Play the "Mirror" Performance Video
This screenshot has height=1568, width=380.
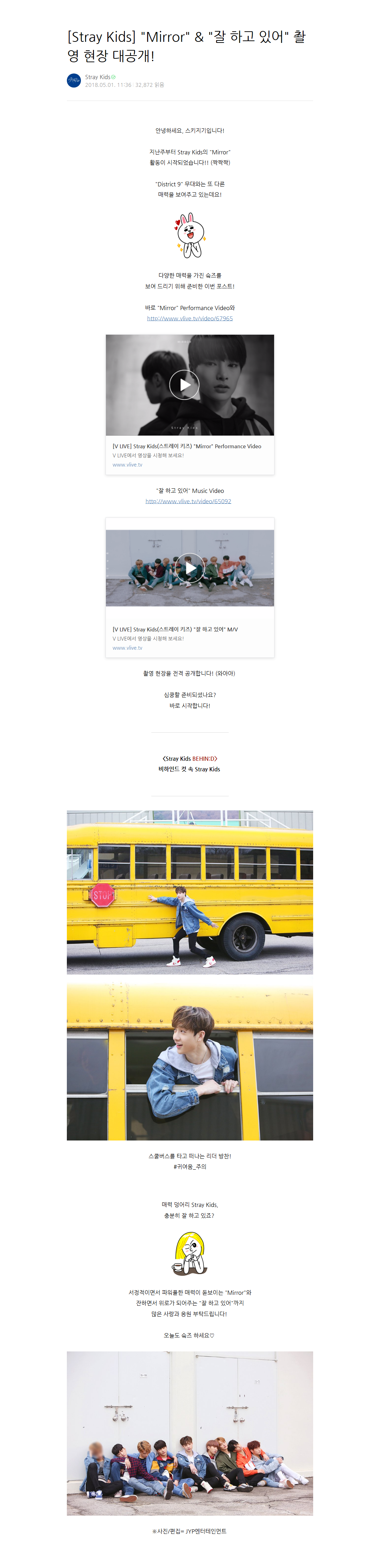[184, 385]
